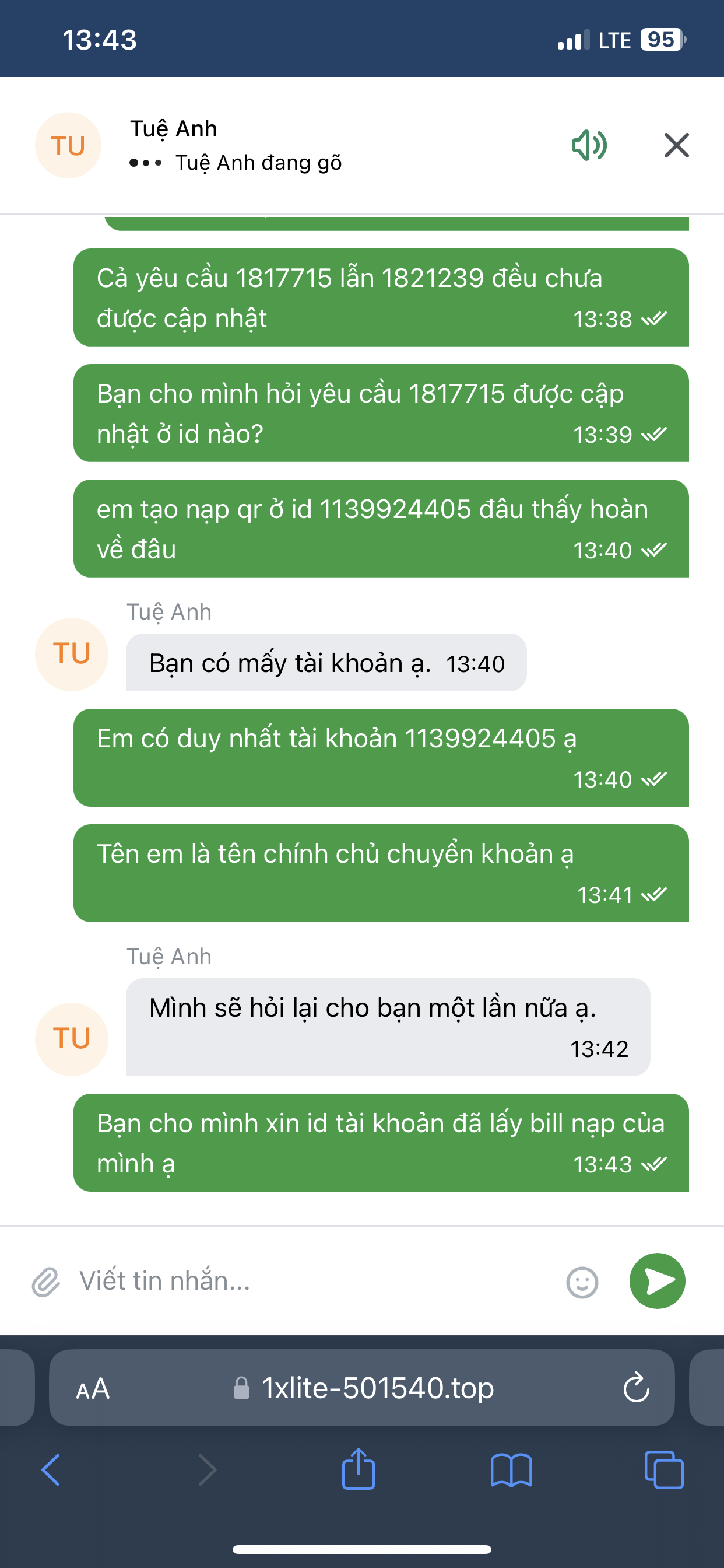Image resolution: width=724 pixels, height=1568 pixels.
Task: Open Safari bookmarks
Action: [511, 1471]
